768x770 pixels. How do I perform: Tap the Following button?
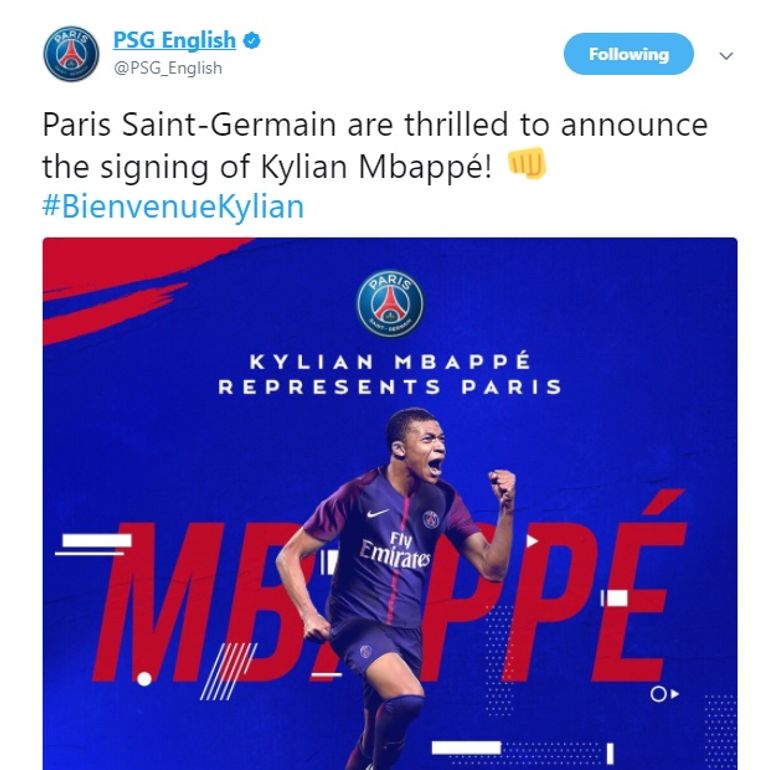tap(628, 54)
